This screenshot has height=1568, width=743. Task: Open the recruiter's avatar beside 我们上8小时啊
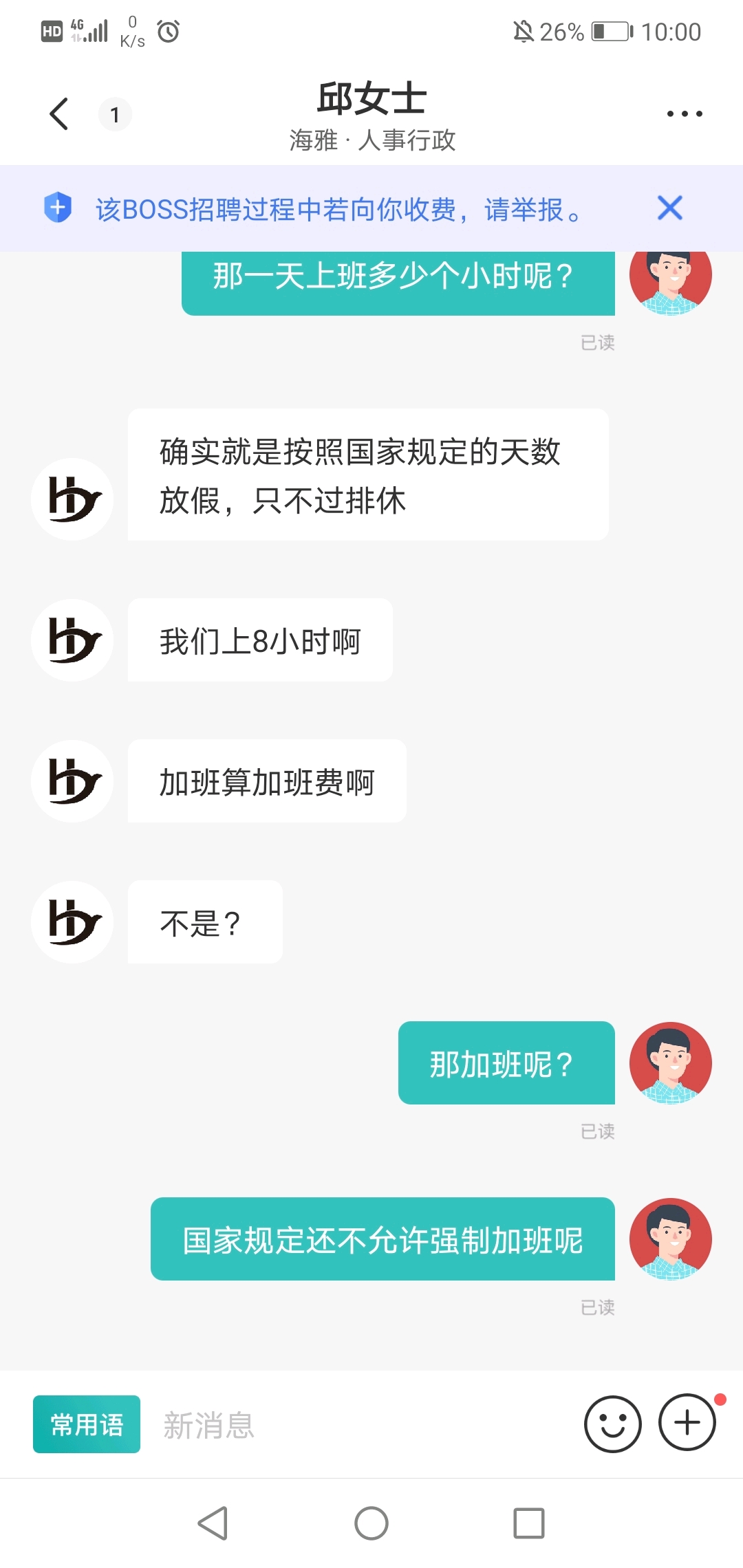(72, 640)
